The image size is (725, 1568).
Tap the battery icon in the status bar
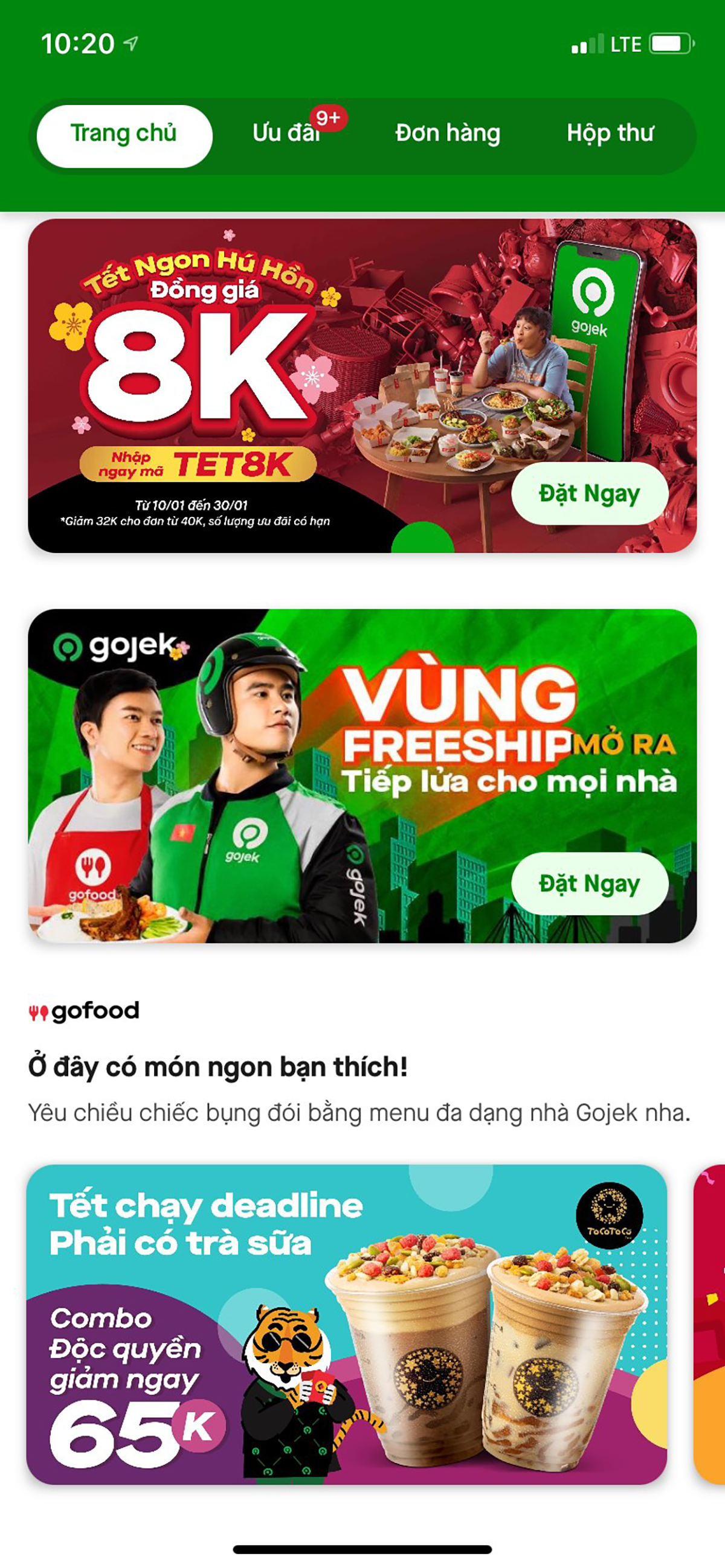670,42
